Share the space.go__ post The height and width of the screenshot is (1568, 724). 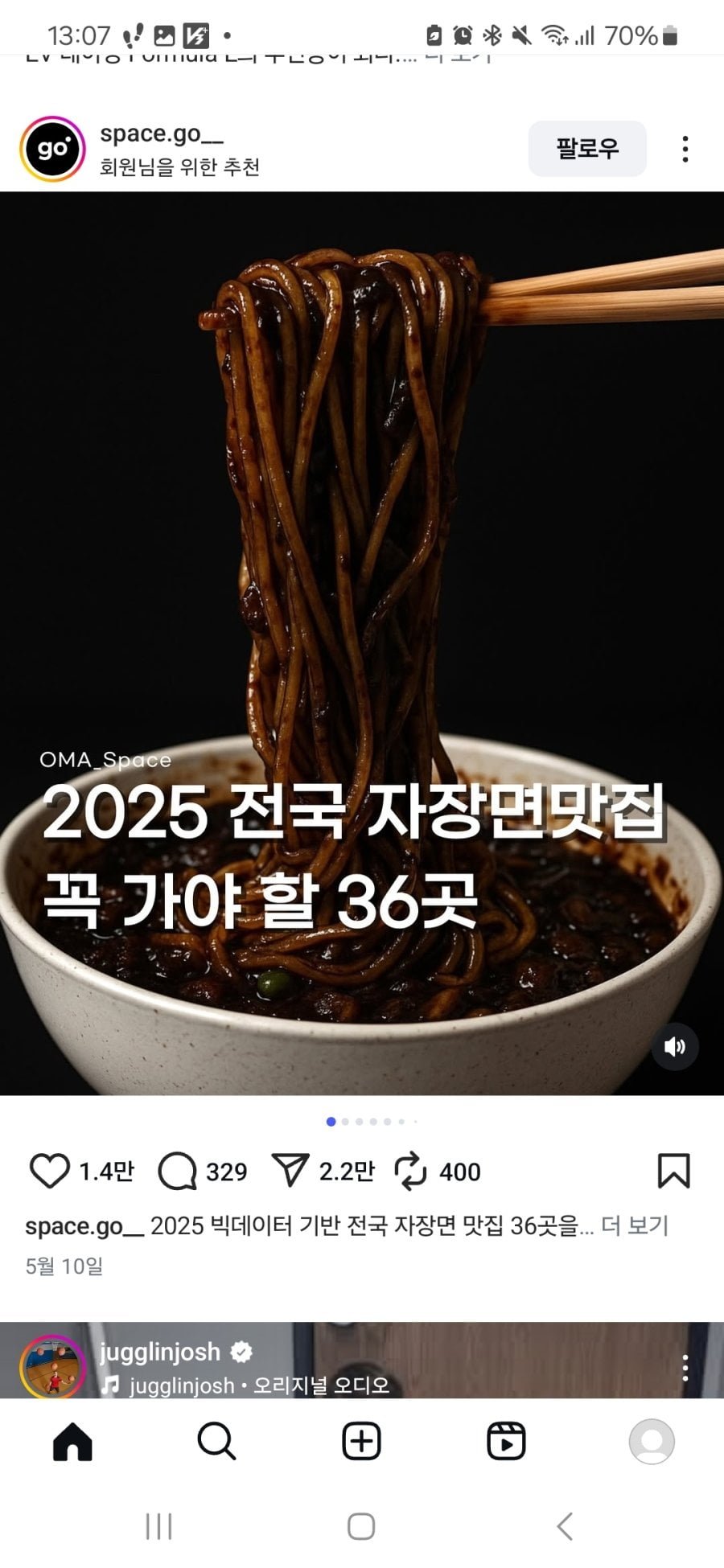tap(290, 1171)
